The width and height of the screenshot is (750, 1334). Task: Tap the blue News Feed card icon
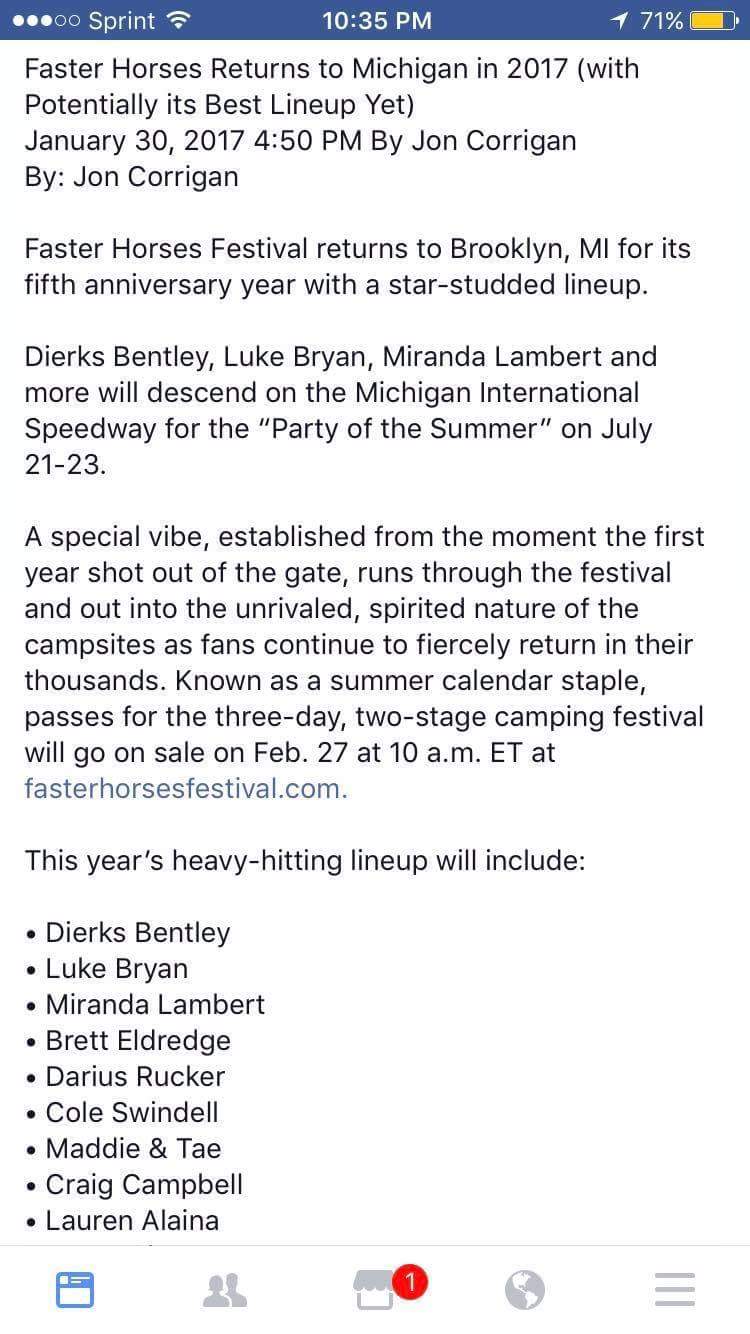[x=74, y=1289]
